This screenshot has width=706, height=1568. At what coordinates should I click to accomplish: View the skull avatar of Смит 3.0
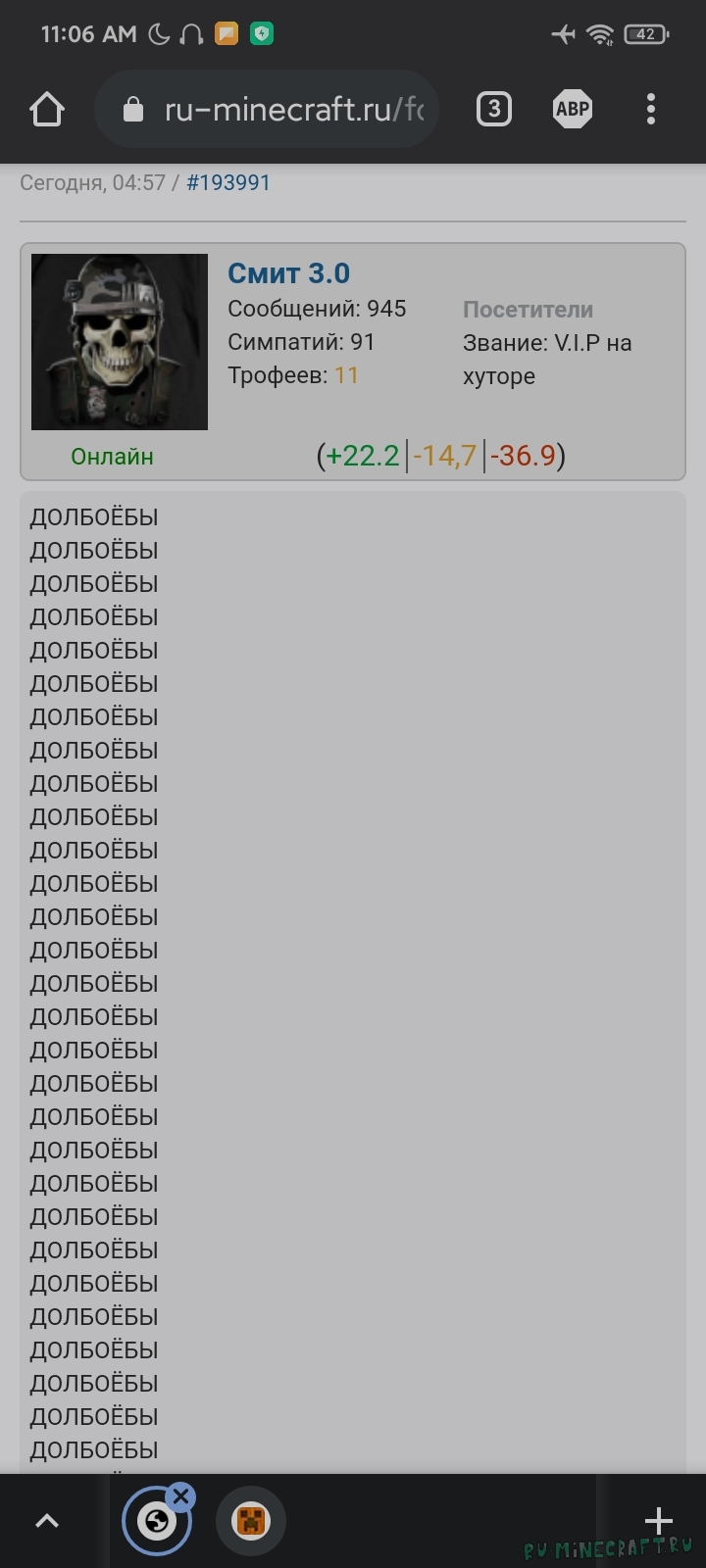pos(120,342)
